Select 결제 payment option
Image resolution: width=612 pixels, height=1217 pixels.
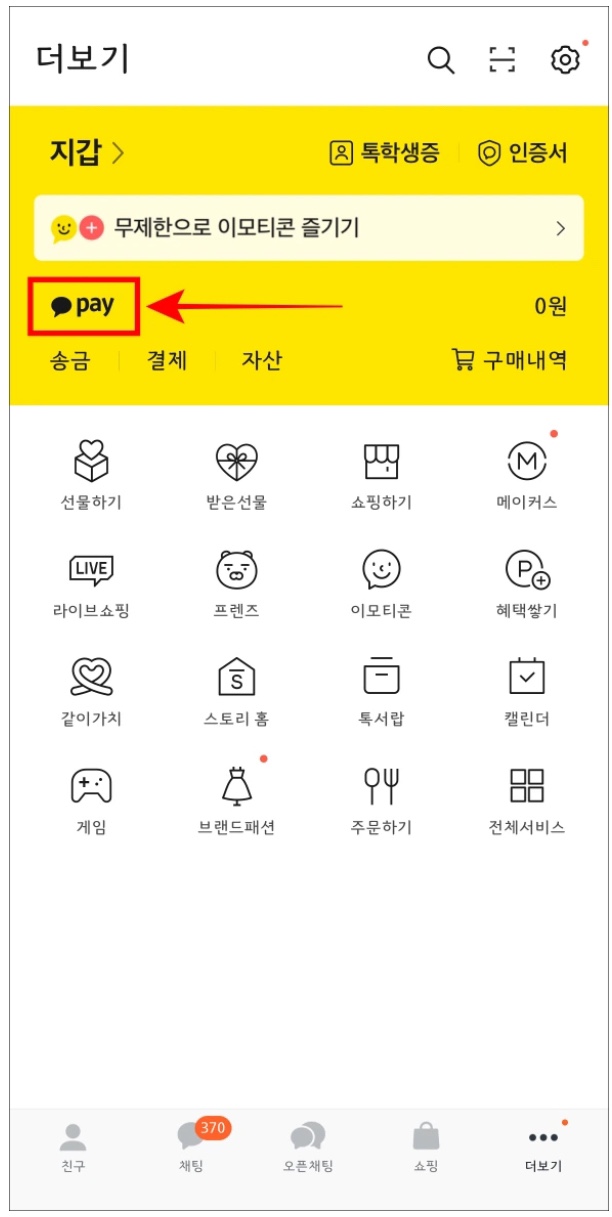pyautogui.click(x=167, y=361)
